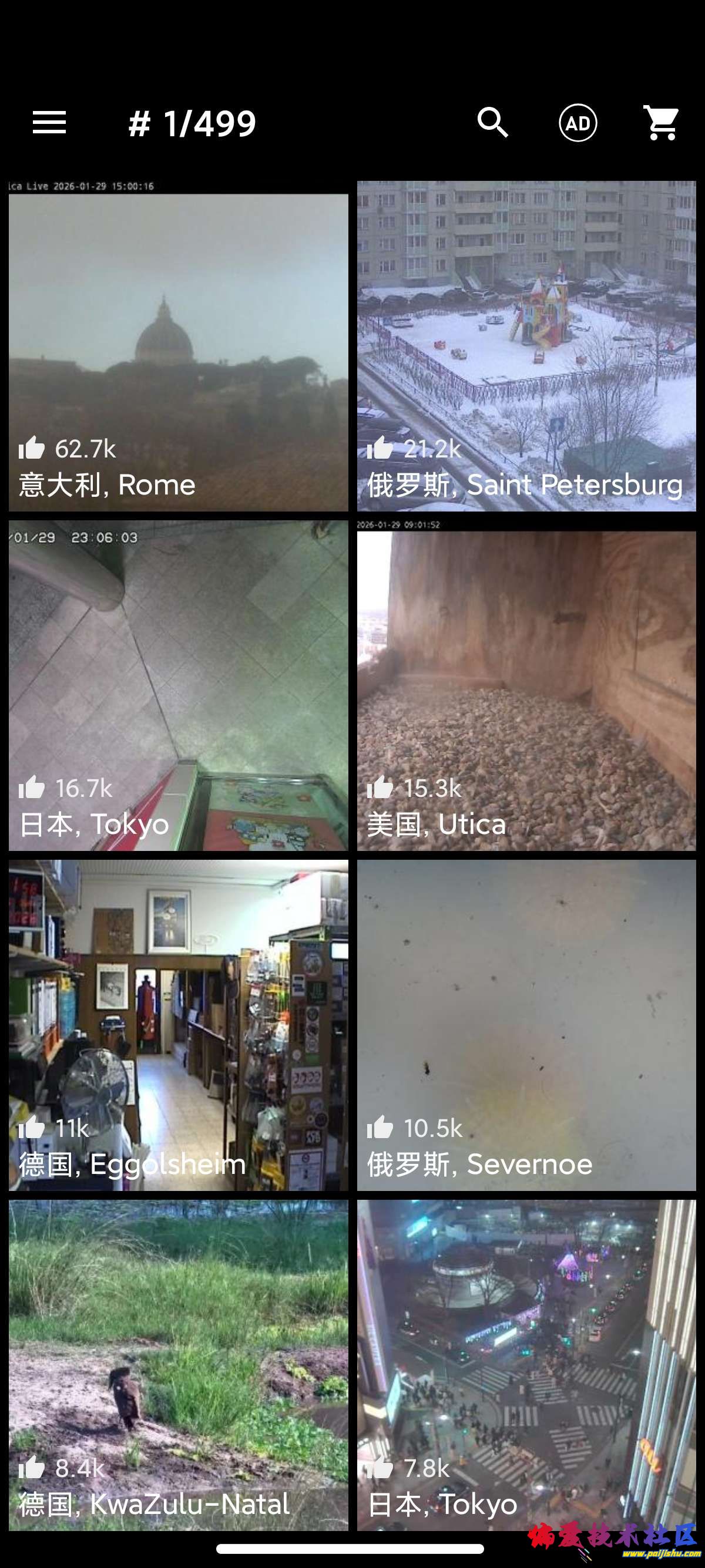Viewport: 705px width, 1568px height.
Task: Open the search function
Action: (x=493, y=122)
